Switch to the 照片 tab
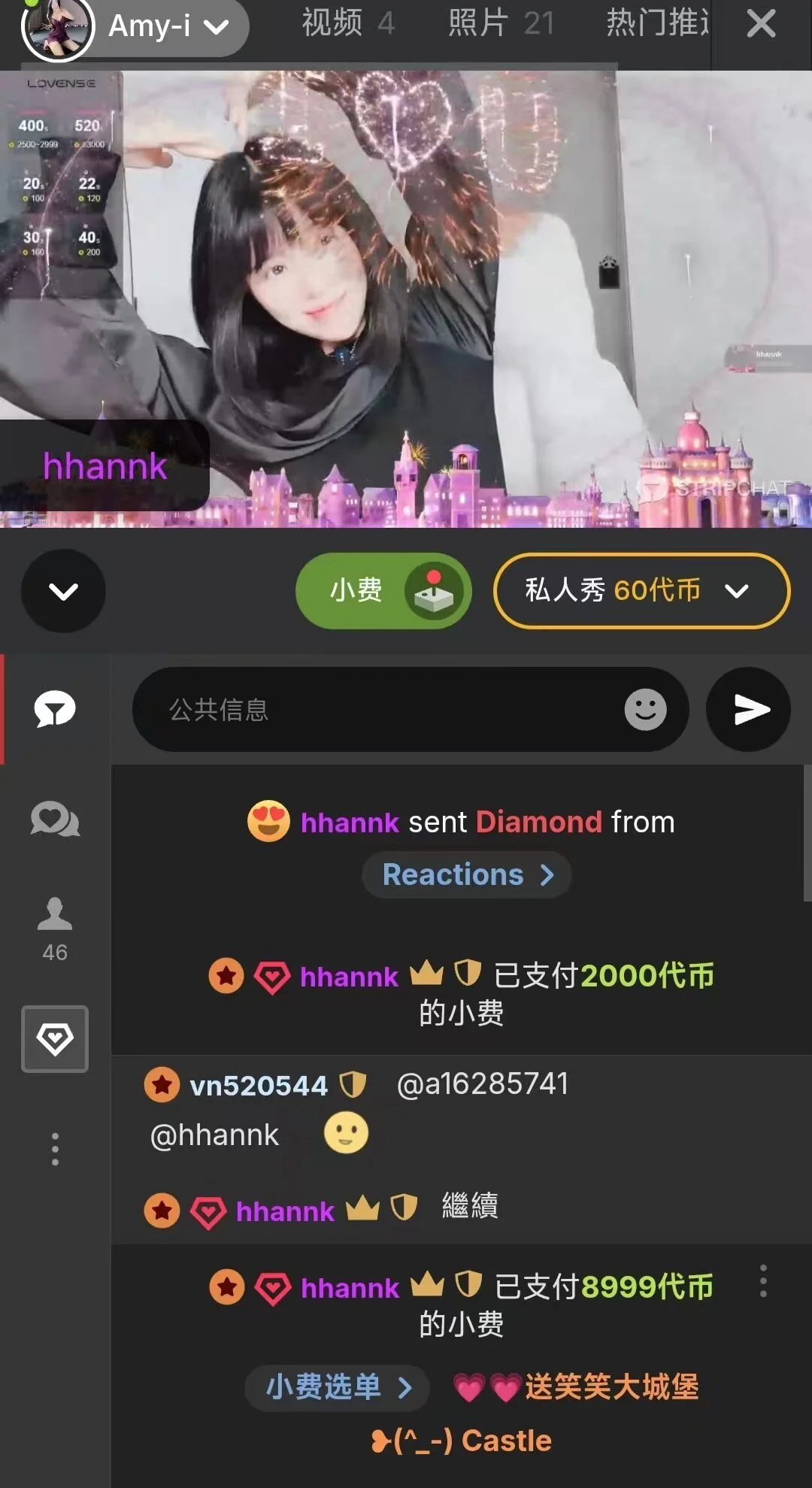 pyautogui.click(x=501, y=23)
